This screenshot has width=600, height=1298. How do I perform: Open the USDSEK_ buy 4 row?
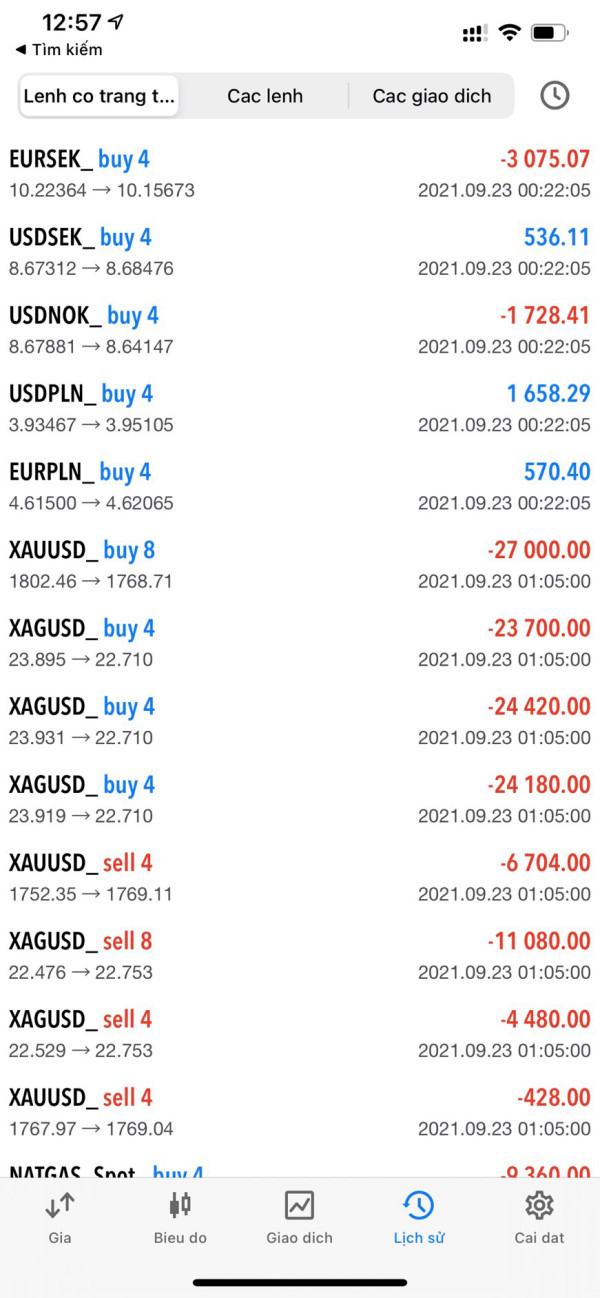pos(299,252)
